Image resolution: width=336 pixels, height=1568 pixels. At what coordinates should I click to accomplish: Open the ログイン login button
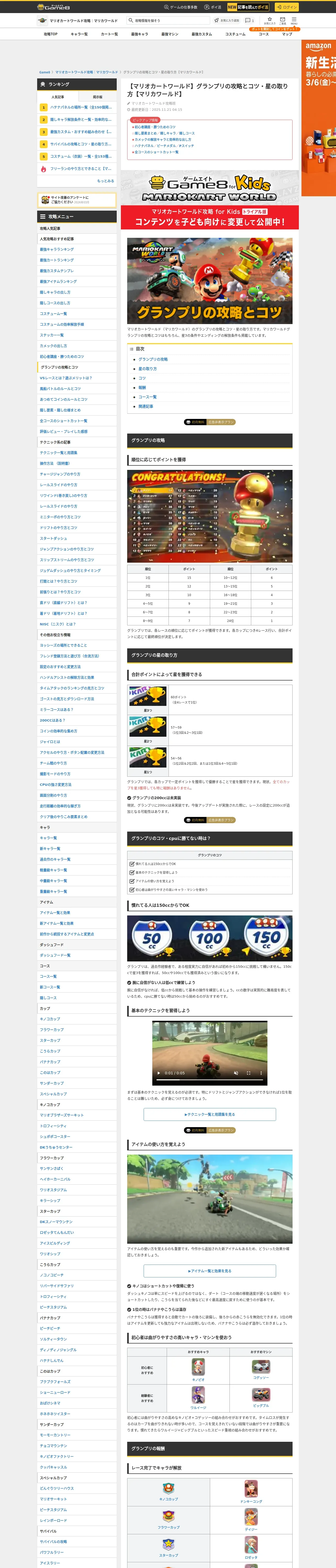point(286,7)
